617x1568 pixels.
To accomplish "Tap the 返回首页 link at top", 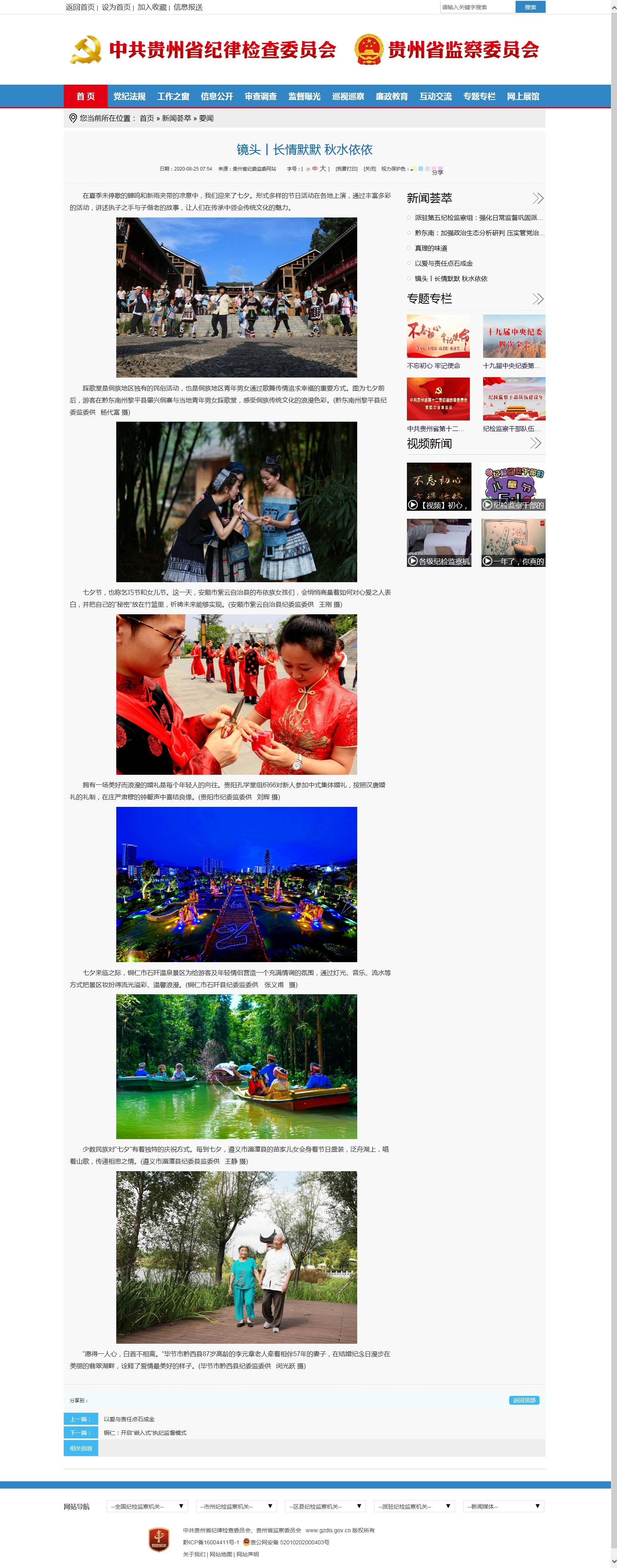I will point(80,7).
